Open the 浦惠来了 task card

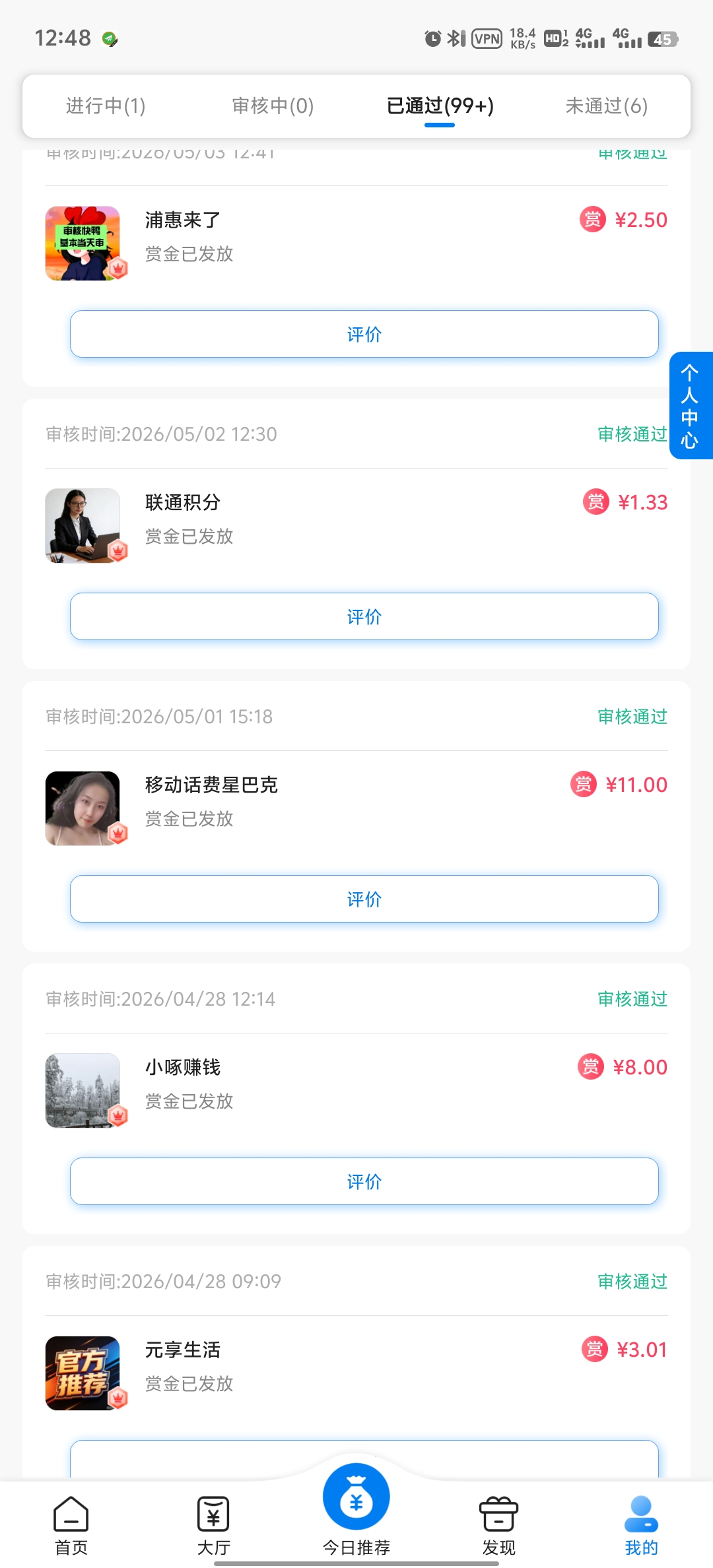356,243
